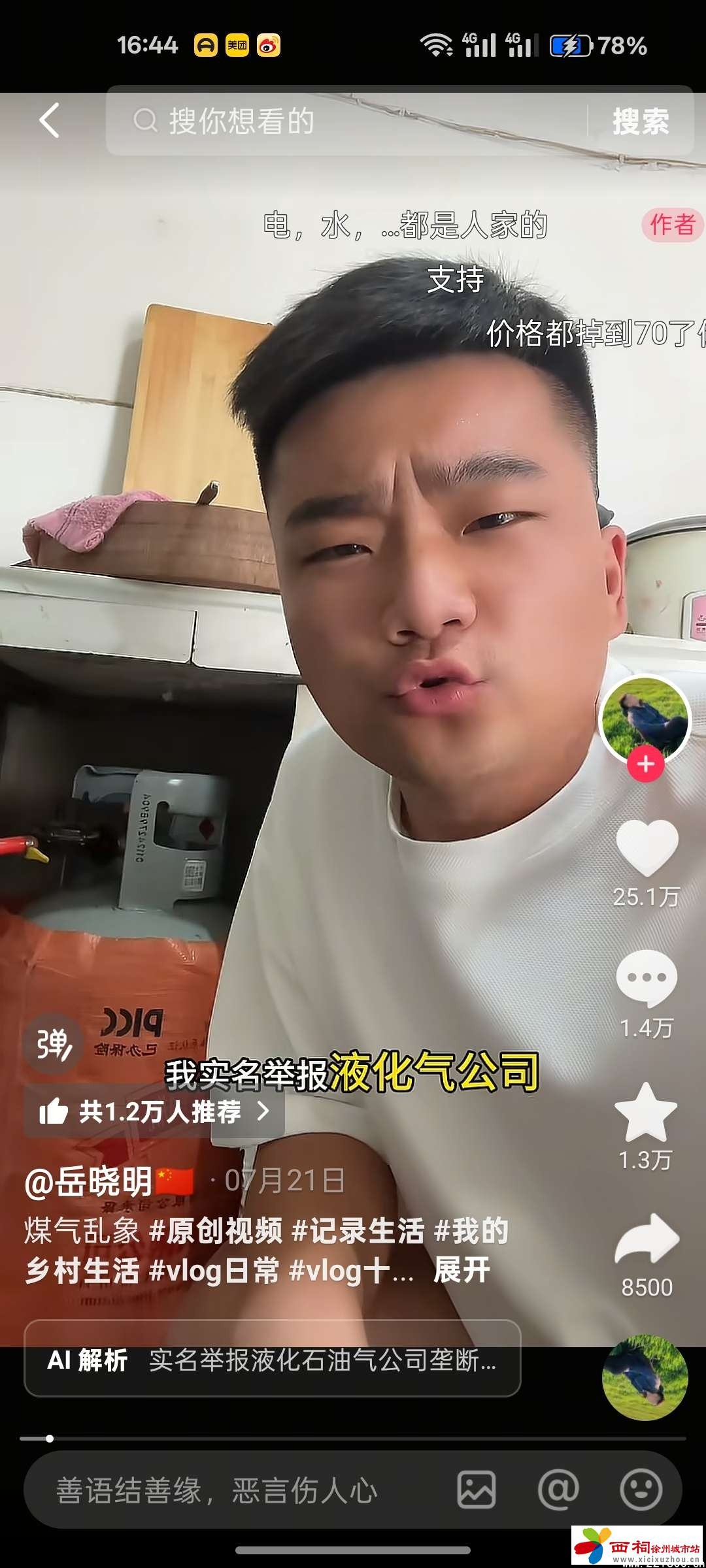Tap the 搜索 button
The height and width of the screenshot is (1568, 706).
(641, 122)
